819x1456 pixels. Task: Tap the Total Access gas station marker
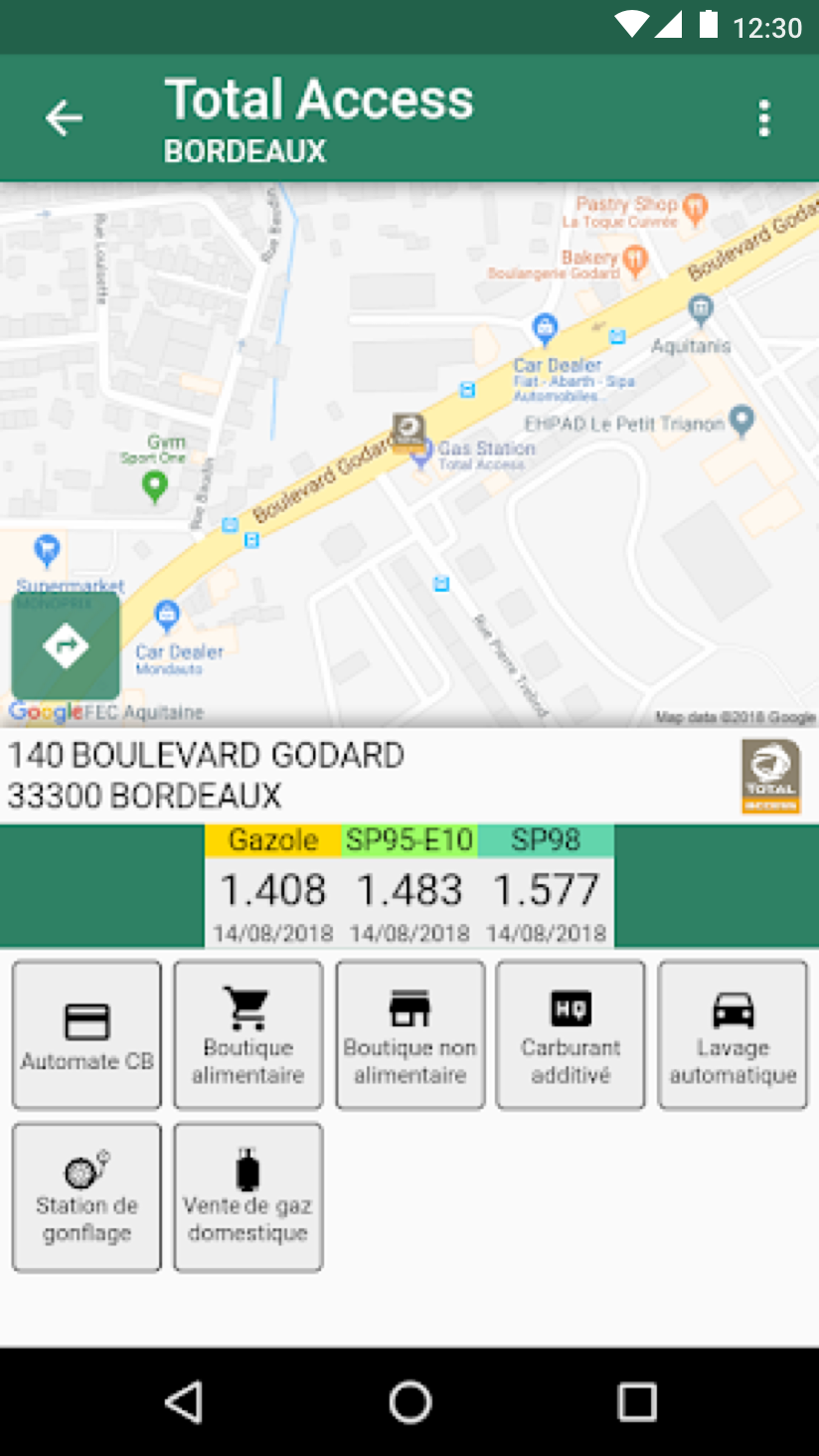409,433
